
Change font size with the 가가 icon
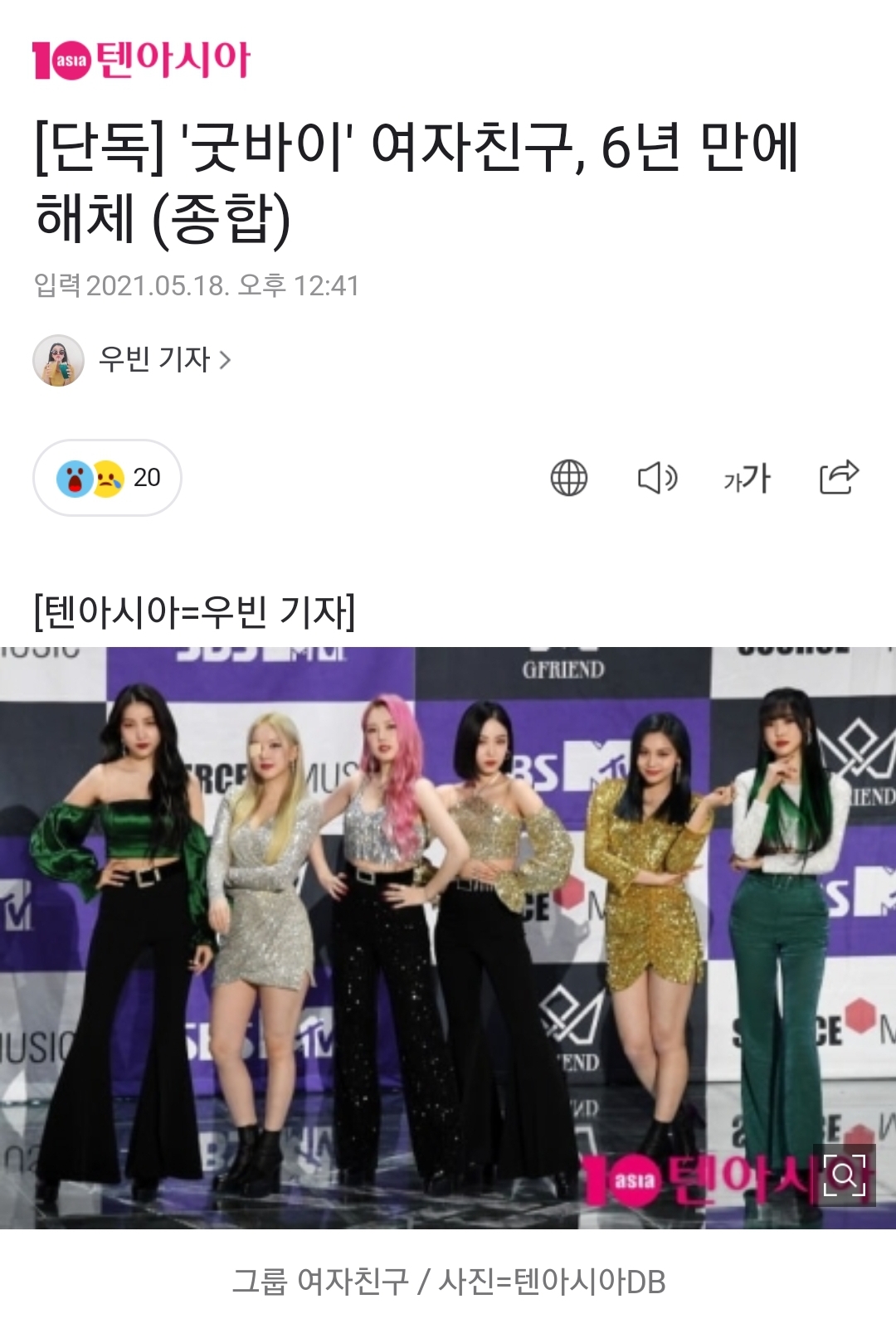tap(747, 478)
